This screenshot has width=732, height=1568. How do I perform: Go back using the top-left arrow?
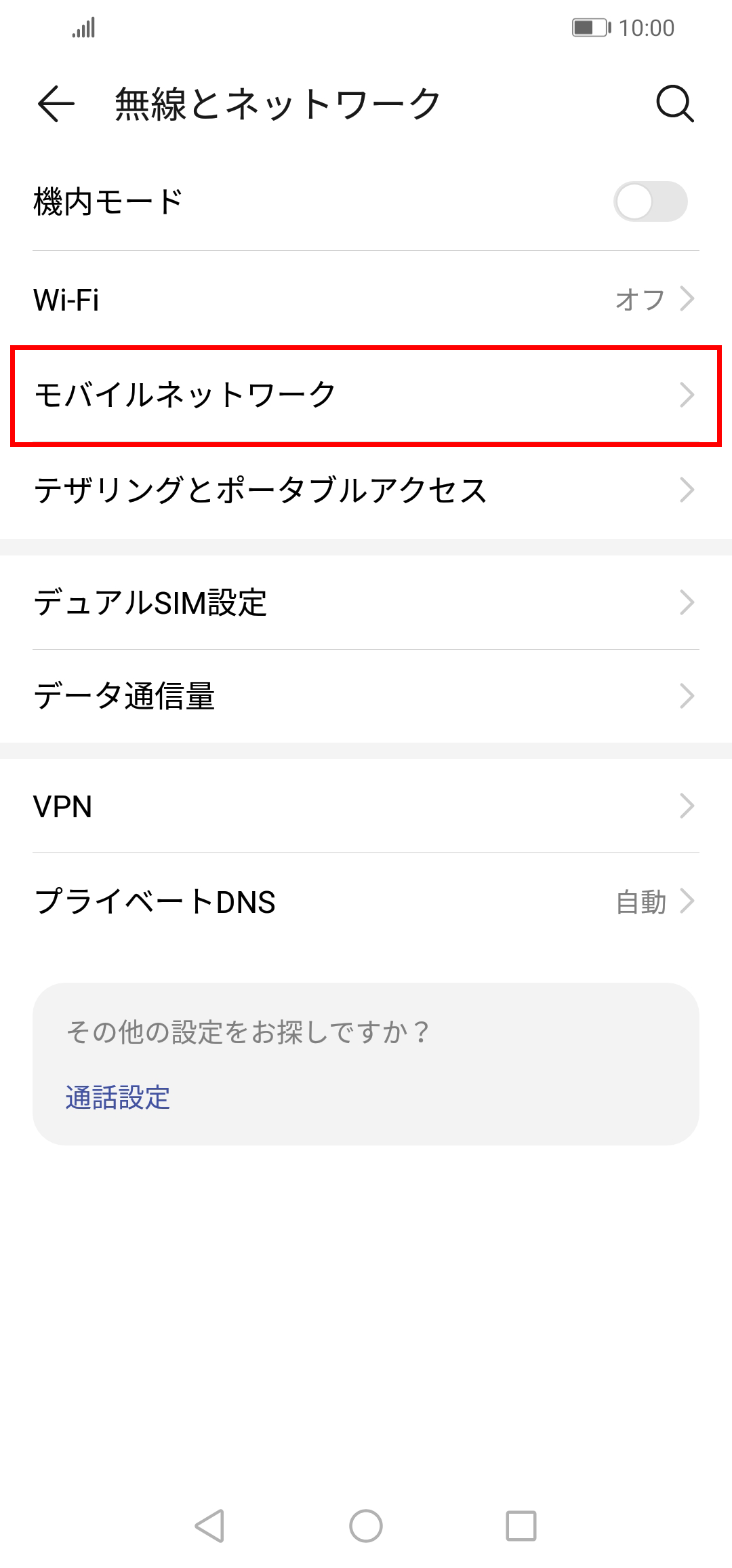[56, 104]
